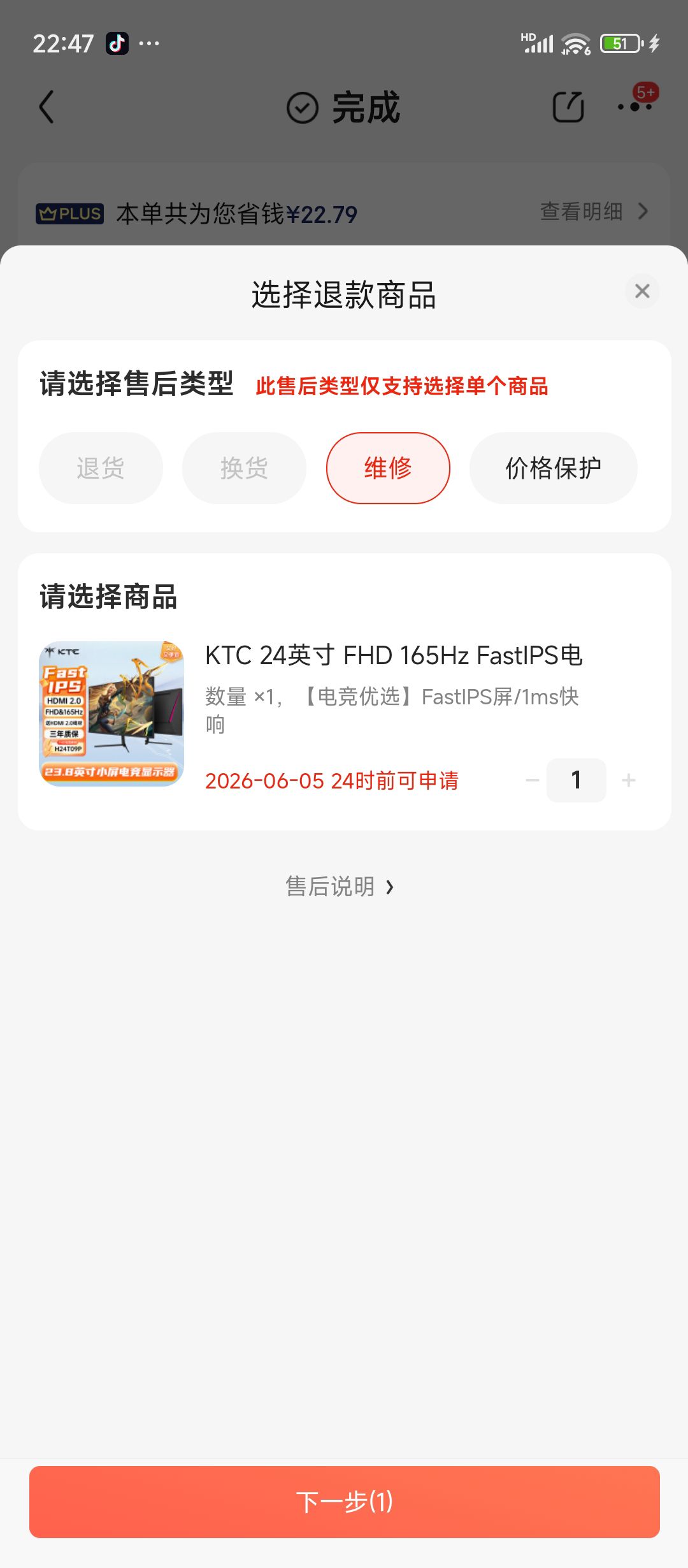The height and width of the screenshot is (1568, 688).
Task: Go back with the top arrow
Action: [47, 106]
